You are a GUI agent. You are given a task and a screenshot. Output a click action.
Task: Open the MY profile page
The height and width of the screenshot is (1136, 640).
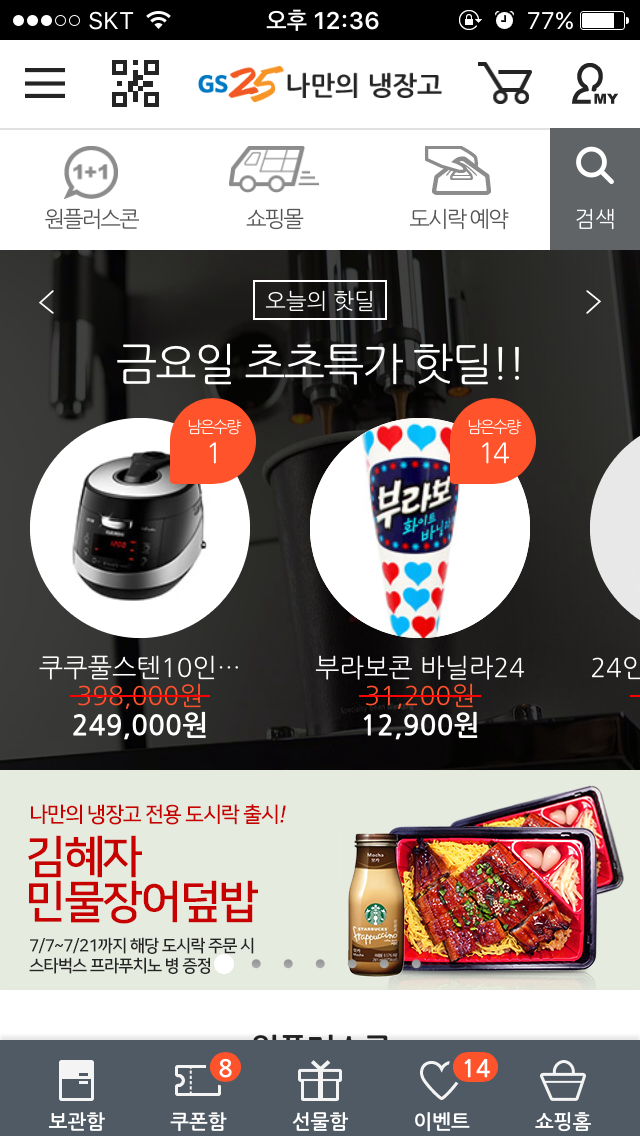point(594,84)
